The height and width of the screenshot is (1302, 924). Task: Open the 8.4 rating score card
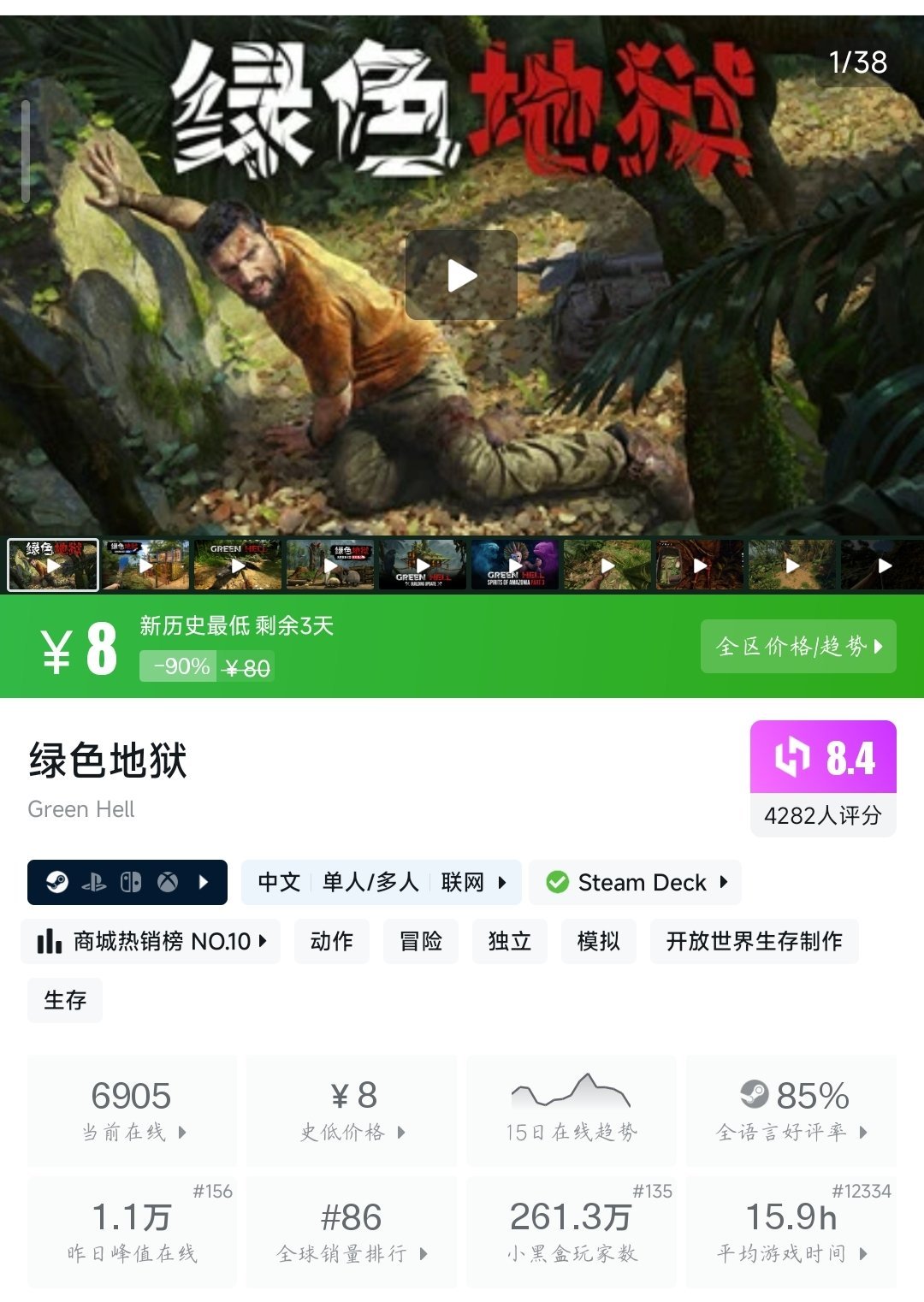(x=822, y=777)
